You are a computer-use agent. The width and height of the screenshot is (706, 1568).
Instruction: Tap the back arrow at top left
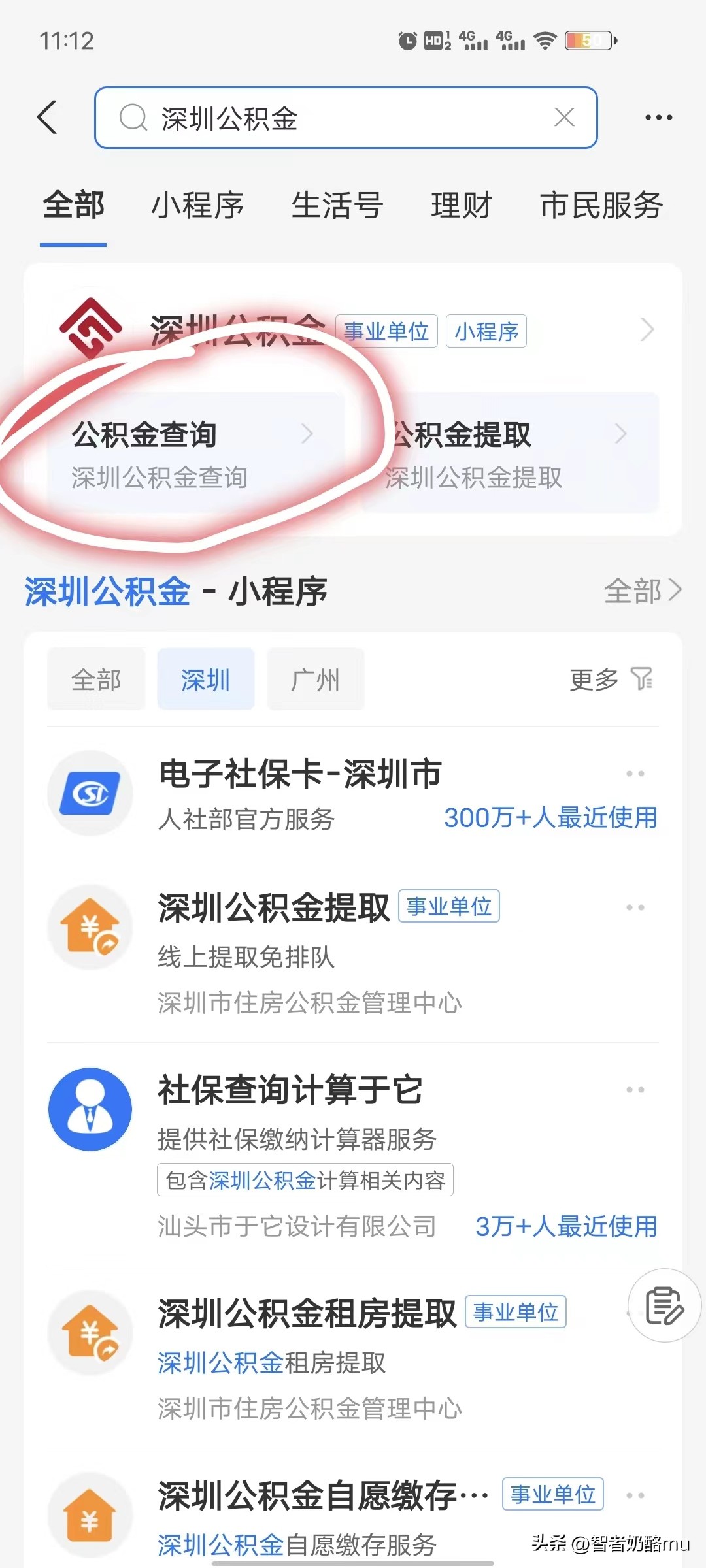pyautogui.click(x=46, y=116)
